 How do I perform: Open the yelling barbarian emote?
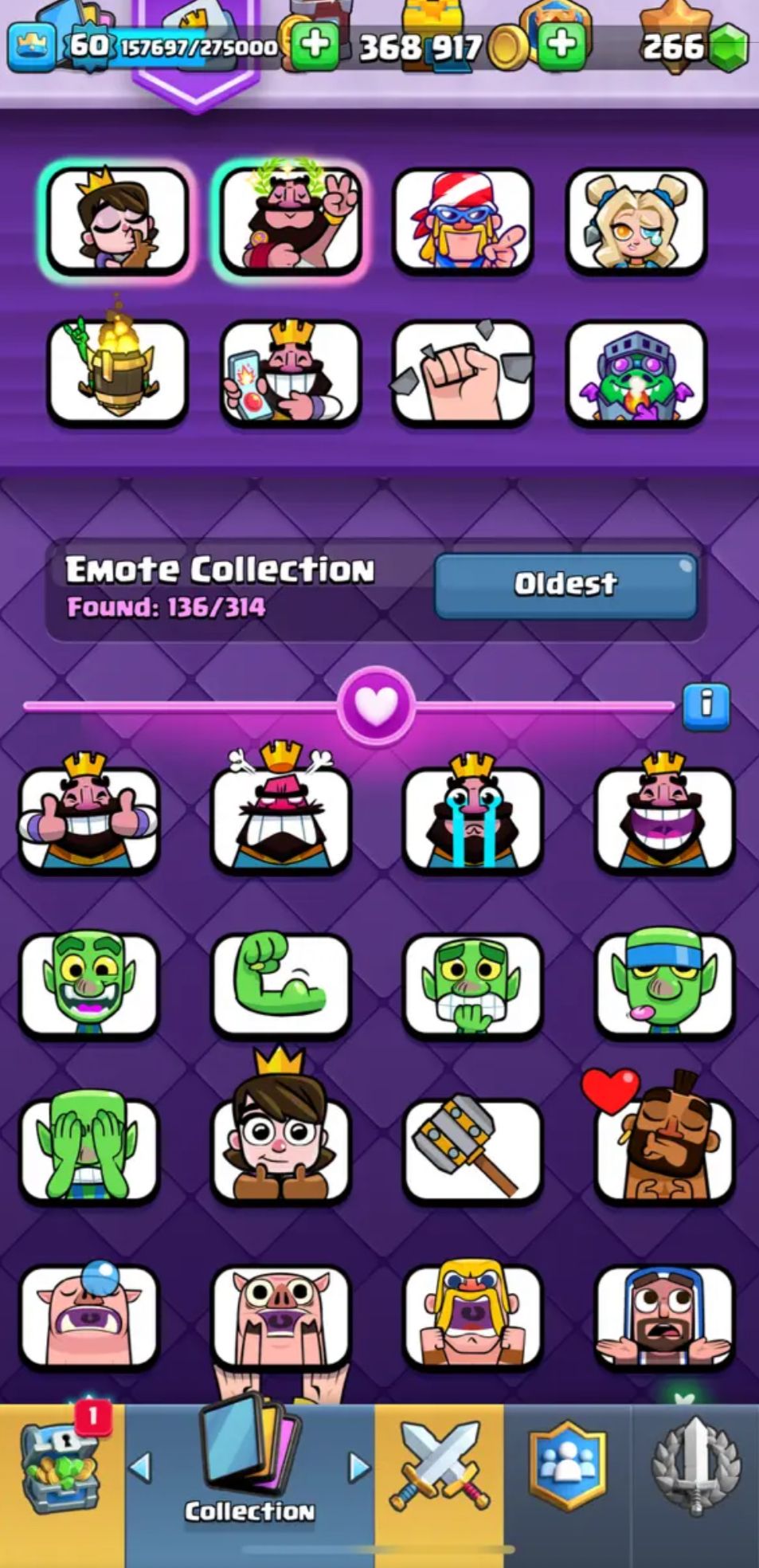[x=473, y=1315]
